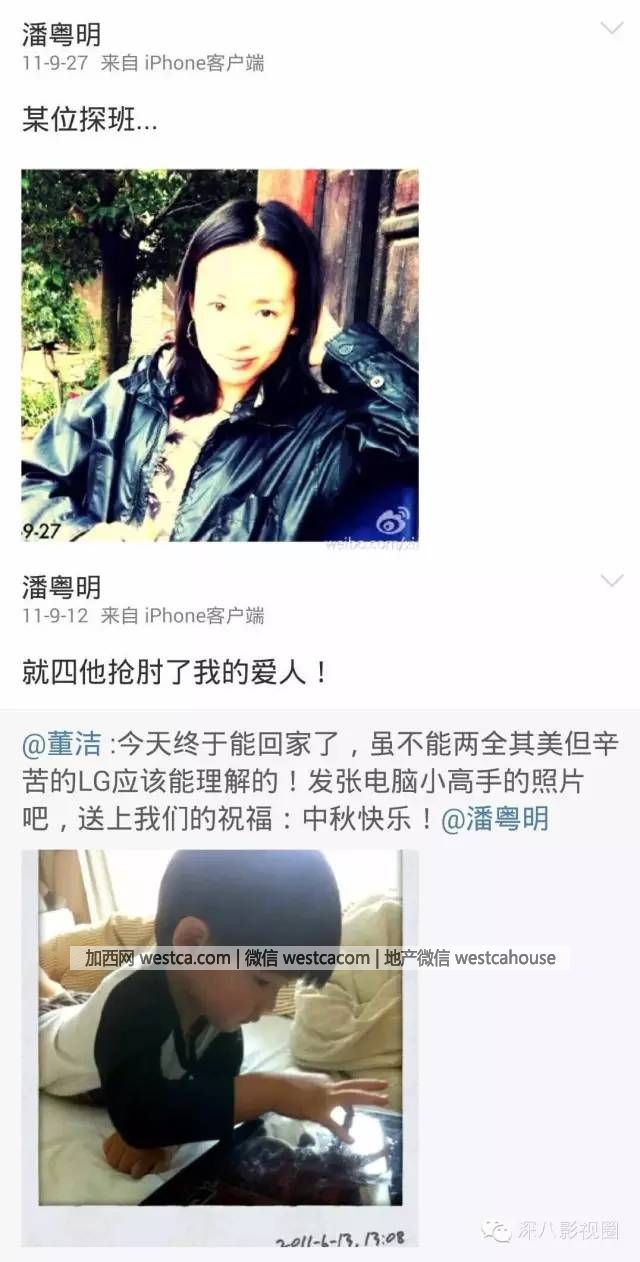Open the @潘粤明 mention in the reposted text
The width and height of the screenshot is (640, 1262).
coord(495,819)
